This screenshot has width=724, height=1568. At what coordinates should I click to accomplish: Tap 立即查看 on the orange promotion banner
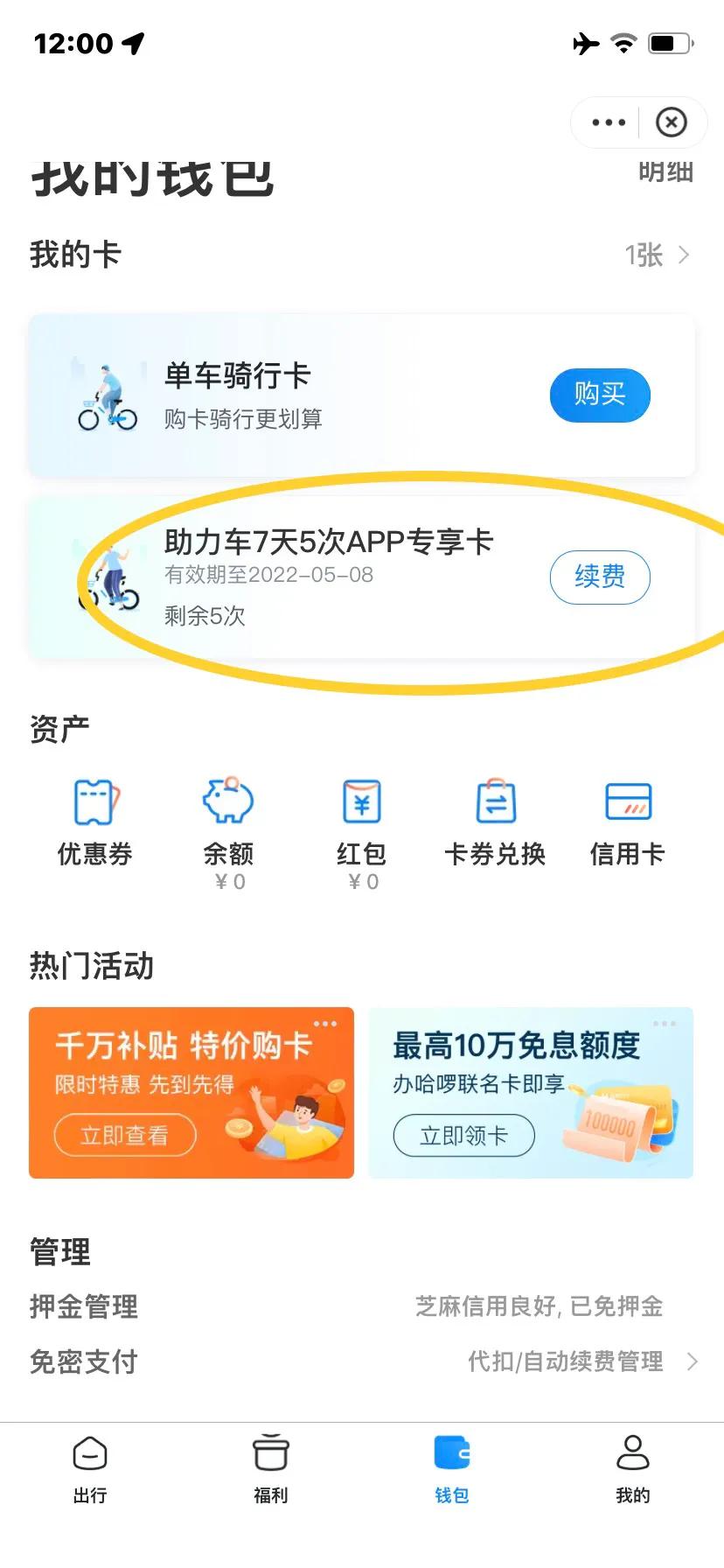pos(124,1135)
